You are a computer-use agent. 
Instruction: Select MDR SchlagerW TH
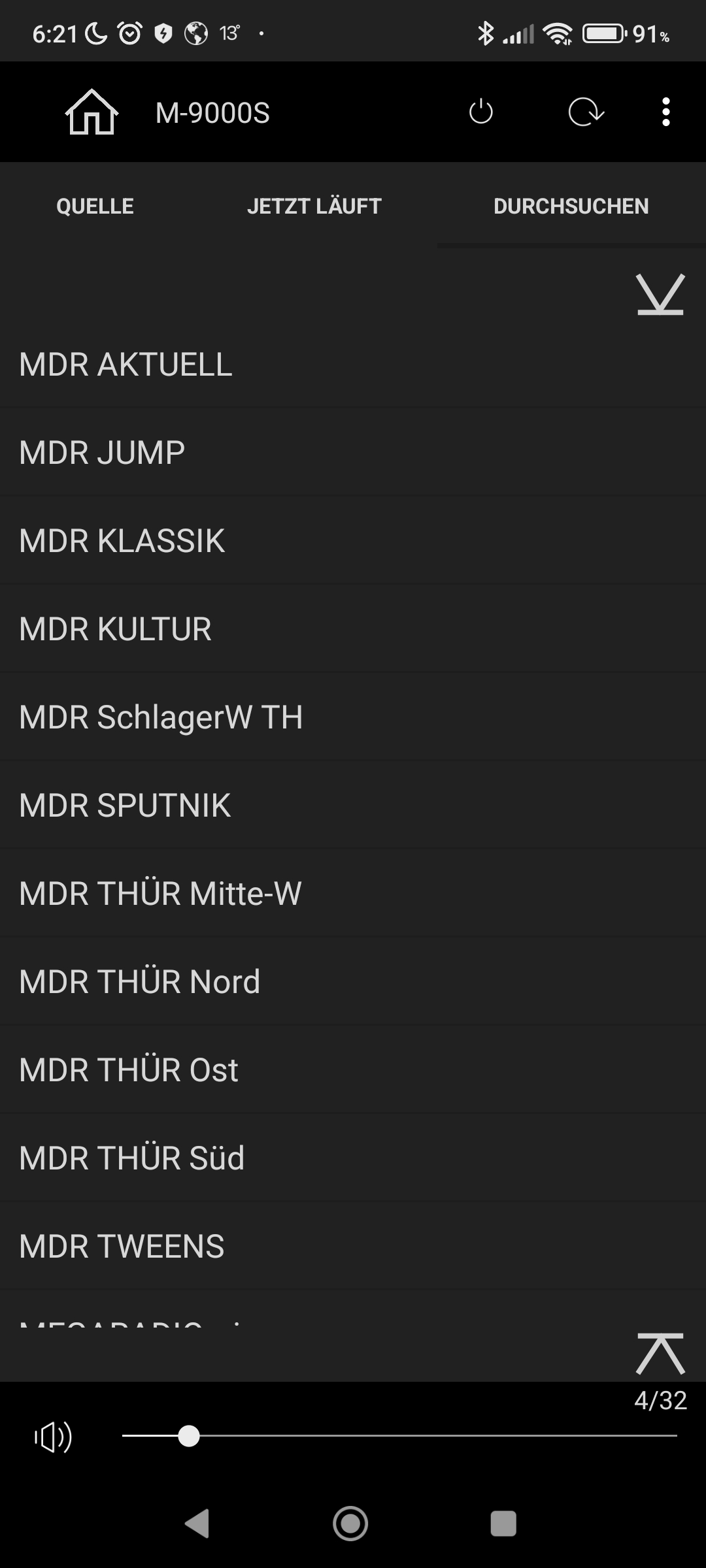161,717
